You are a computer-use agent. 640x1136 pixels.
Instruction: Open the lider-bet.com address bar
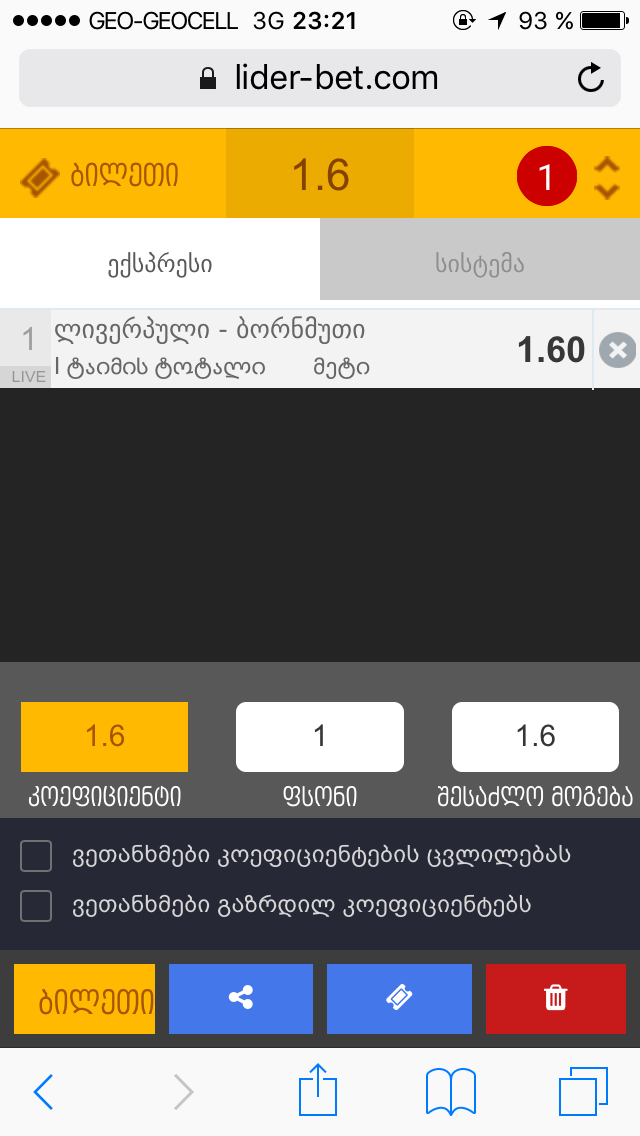point(320,78)
